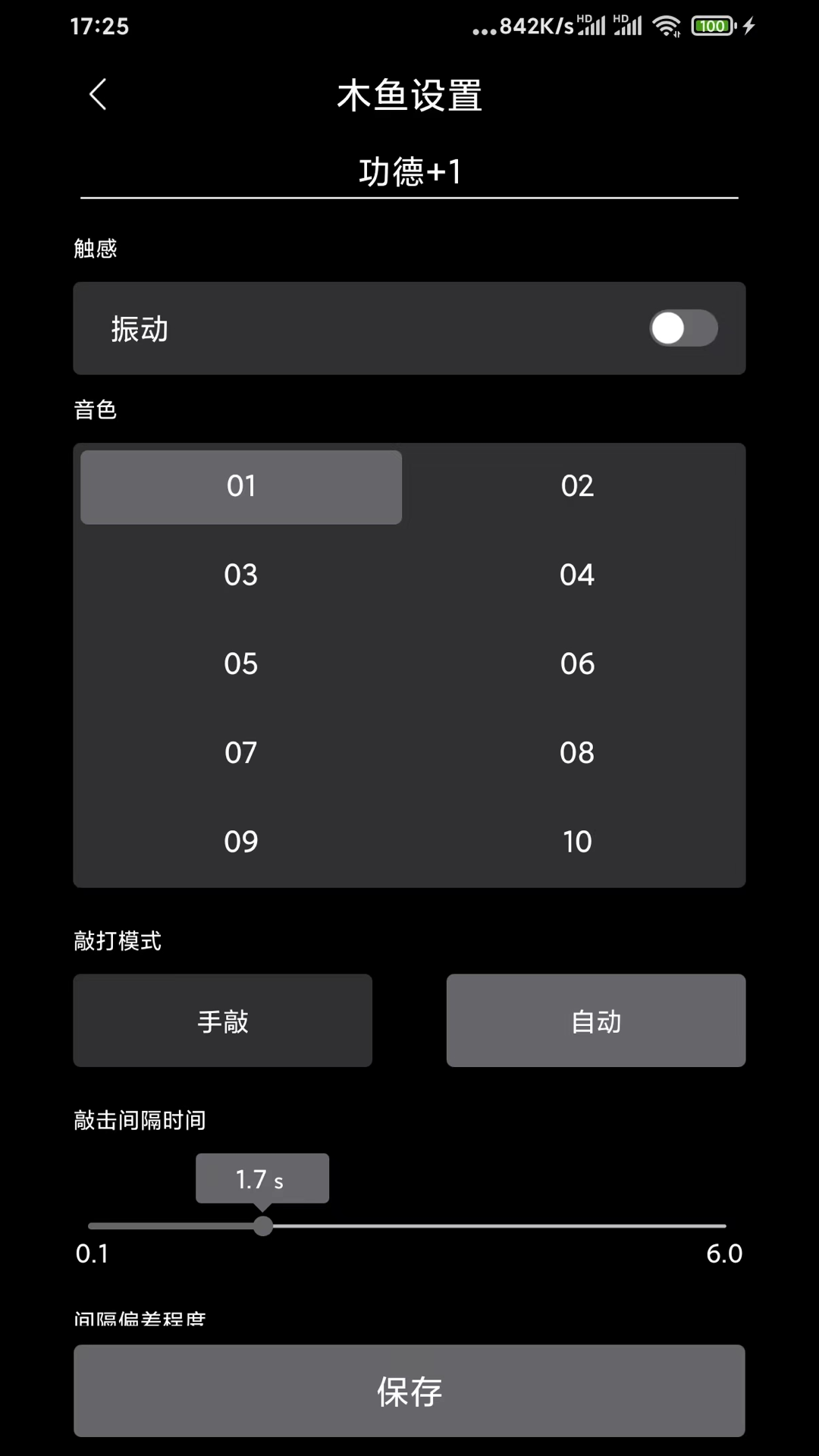Select tone 04
Image resolution: width=819 pixels, height=1456 pixels.
coord(577,575)
